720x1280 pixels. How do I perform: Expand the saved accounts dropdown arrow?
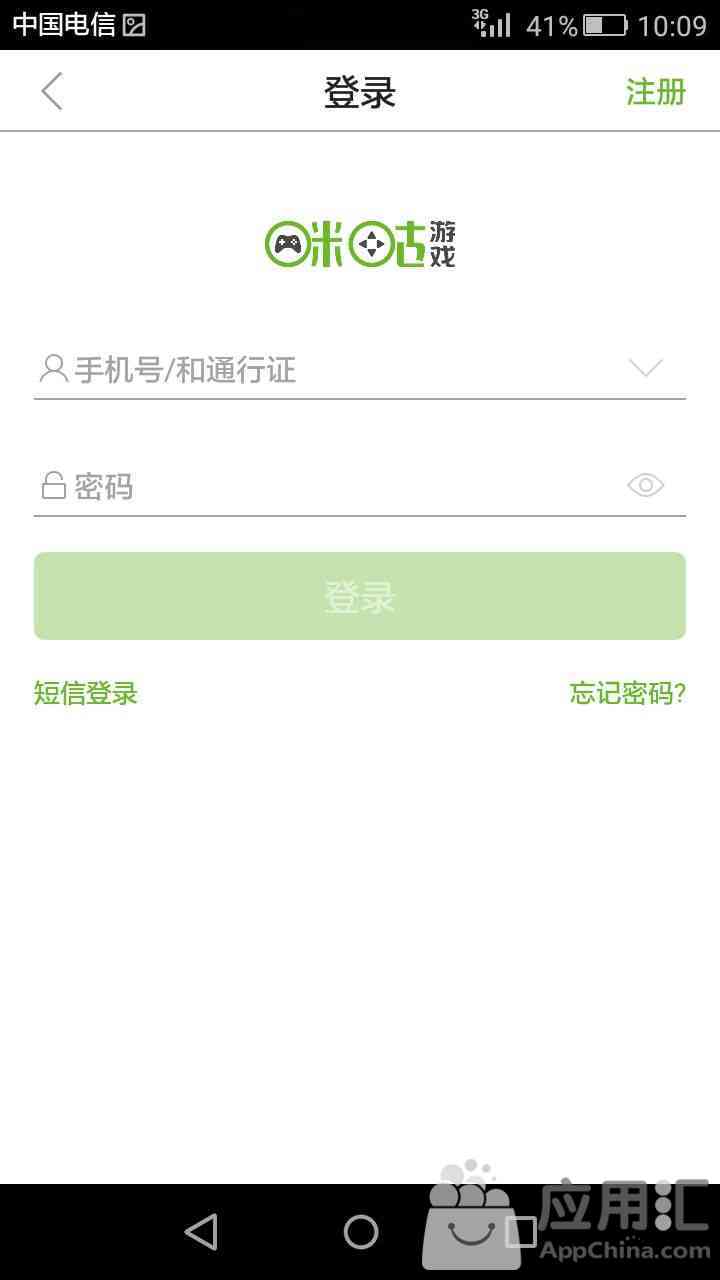point(646,368)
